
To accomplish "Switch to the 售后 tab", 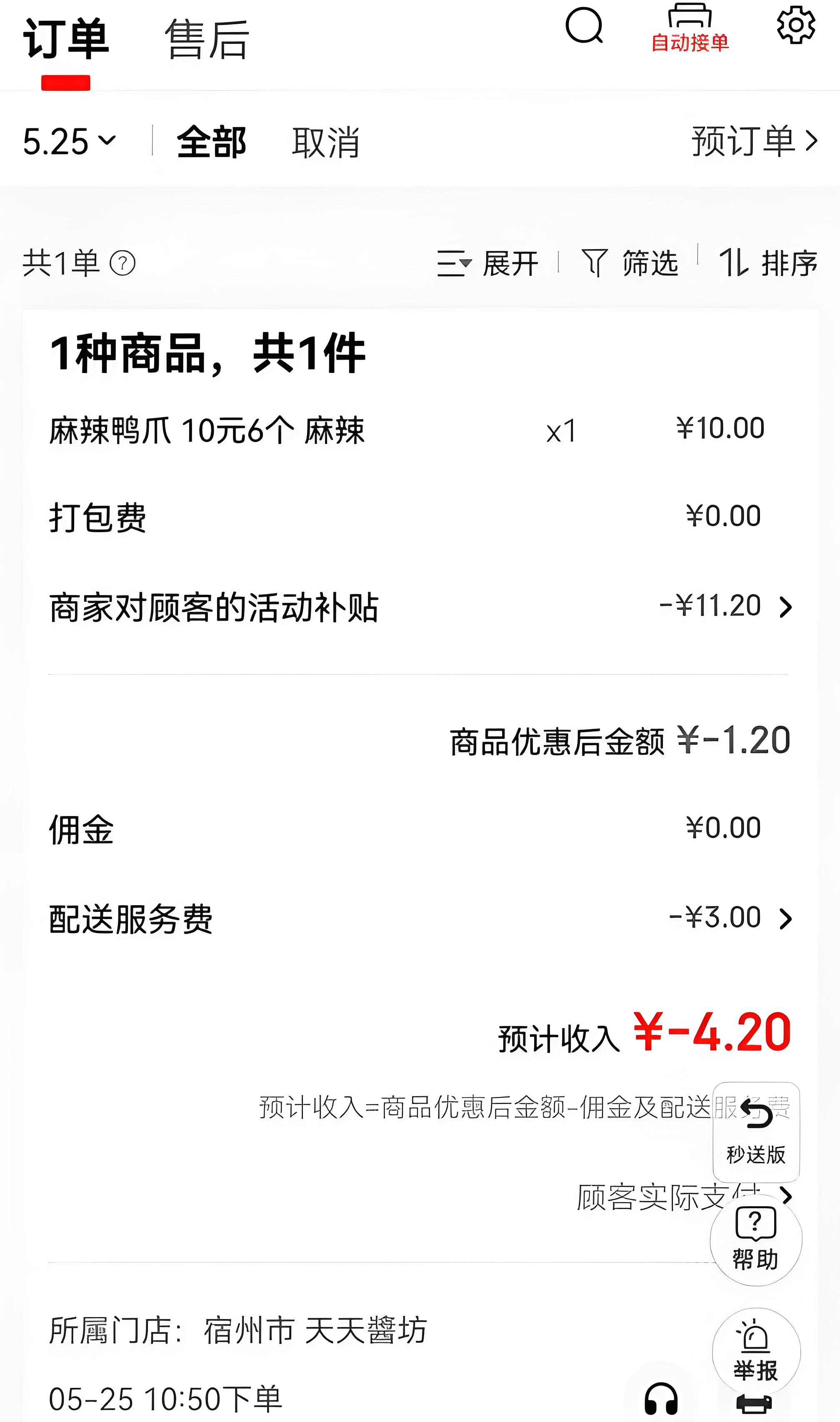I will pyautogui.click(x=207, y=40).
